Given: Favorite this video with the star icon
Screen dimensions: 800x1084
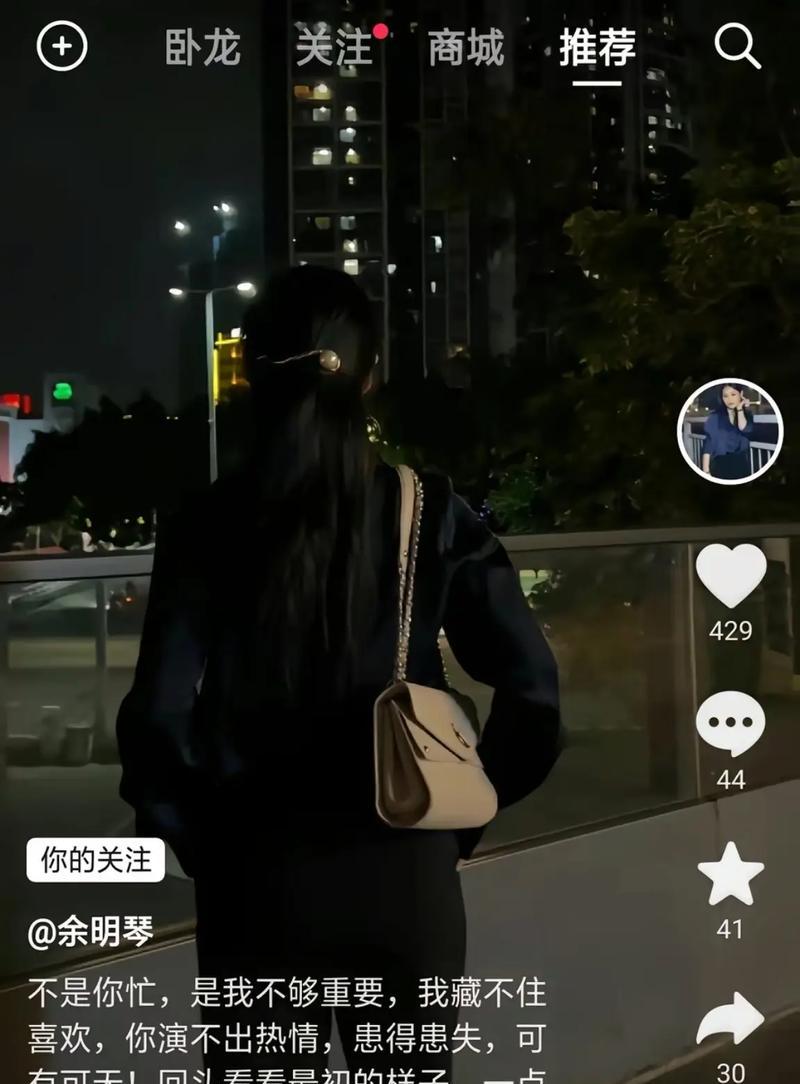Looking at the screenshot, I should tap(730, 873).
